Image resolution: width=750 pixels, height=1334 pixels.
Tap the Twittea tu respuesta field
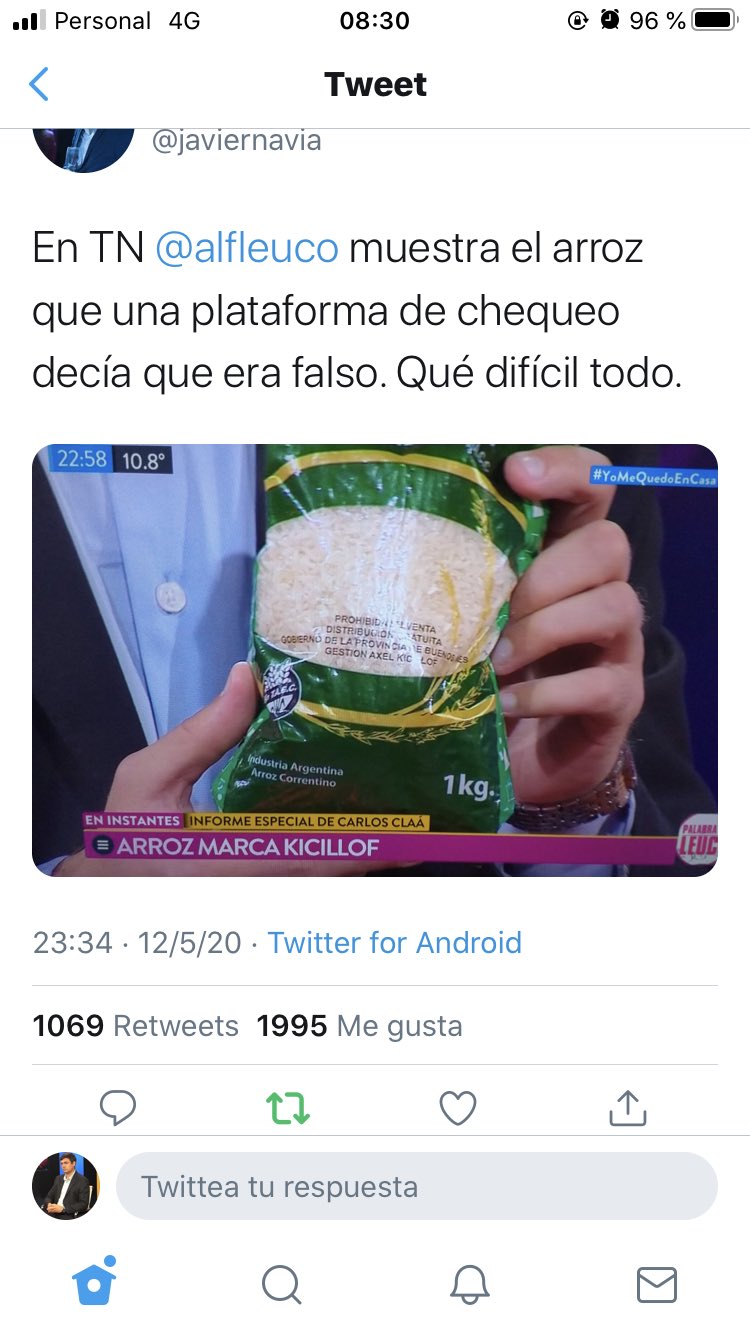point(416,1187)
